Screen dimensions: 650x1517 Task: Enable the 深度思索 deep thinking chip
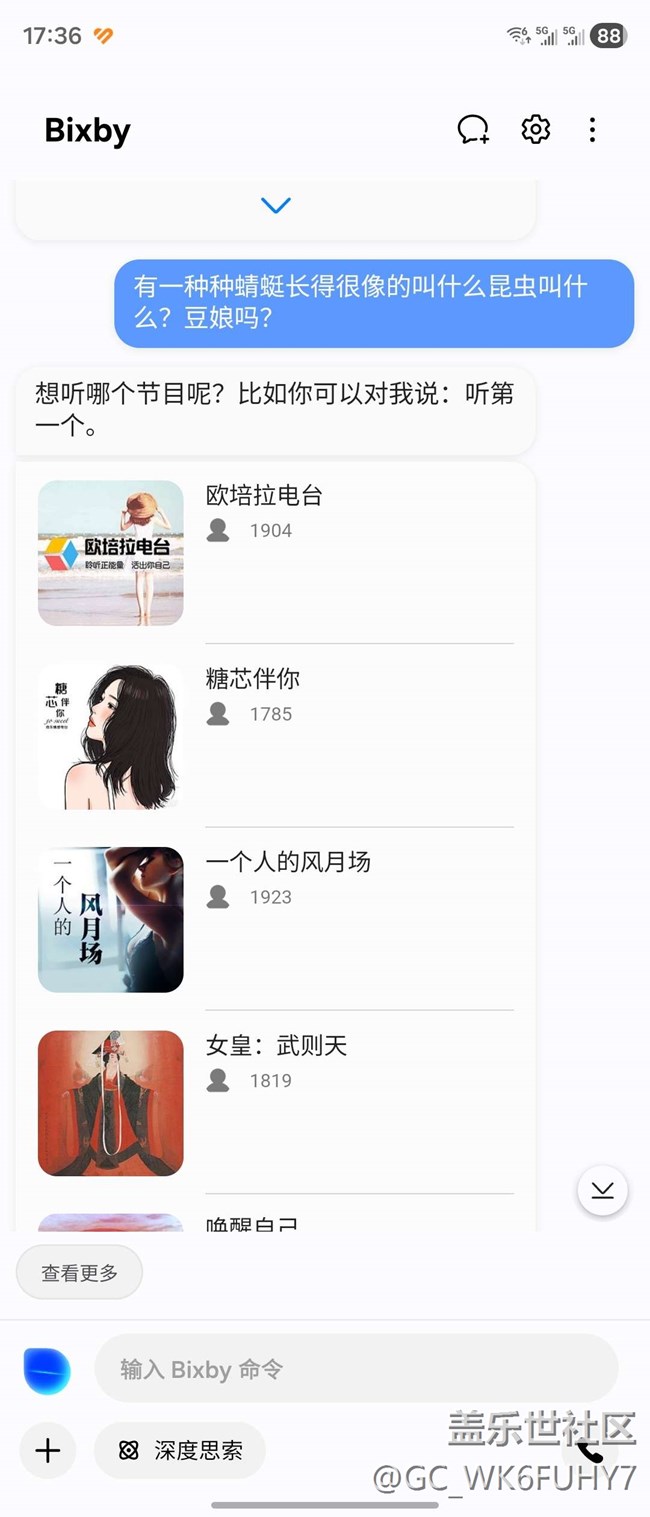[180, 1451]
